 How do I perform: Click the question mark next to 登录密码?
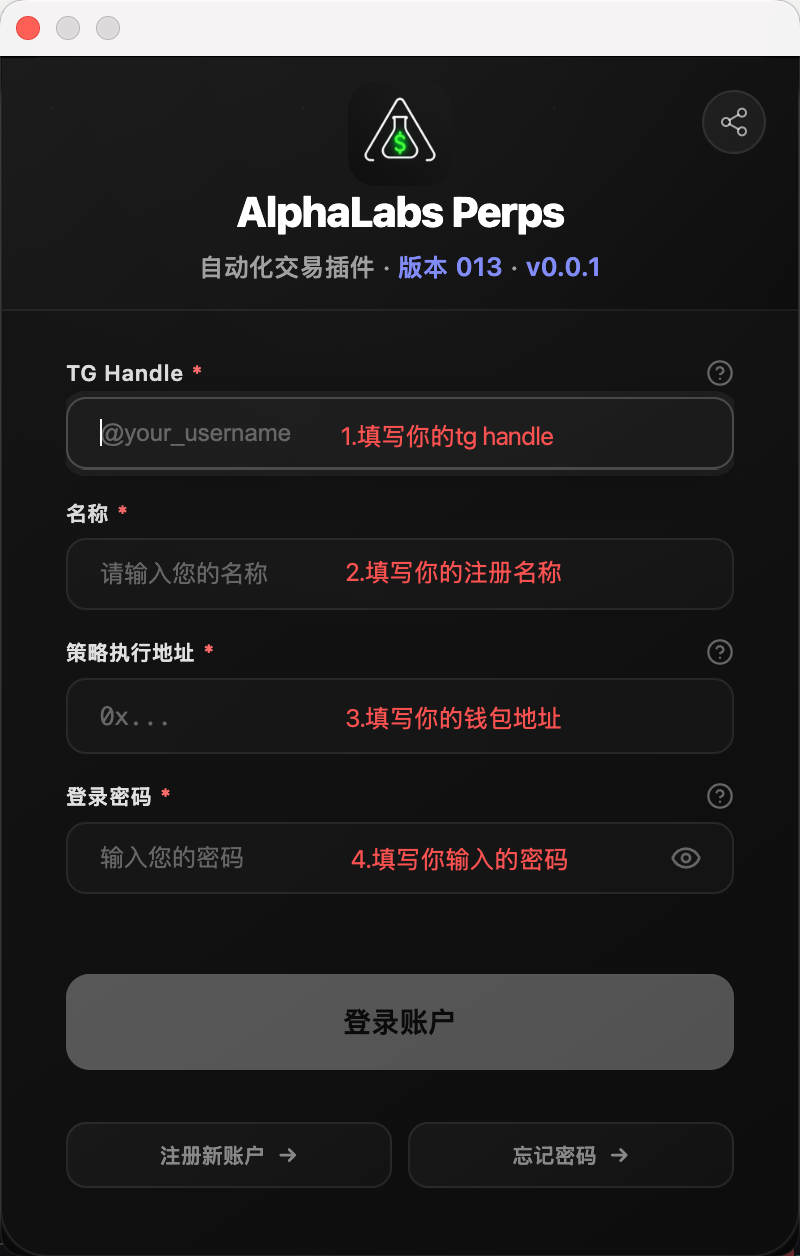(x=719, y=796)
